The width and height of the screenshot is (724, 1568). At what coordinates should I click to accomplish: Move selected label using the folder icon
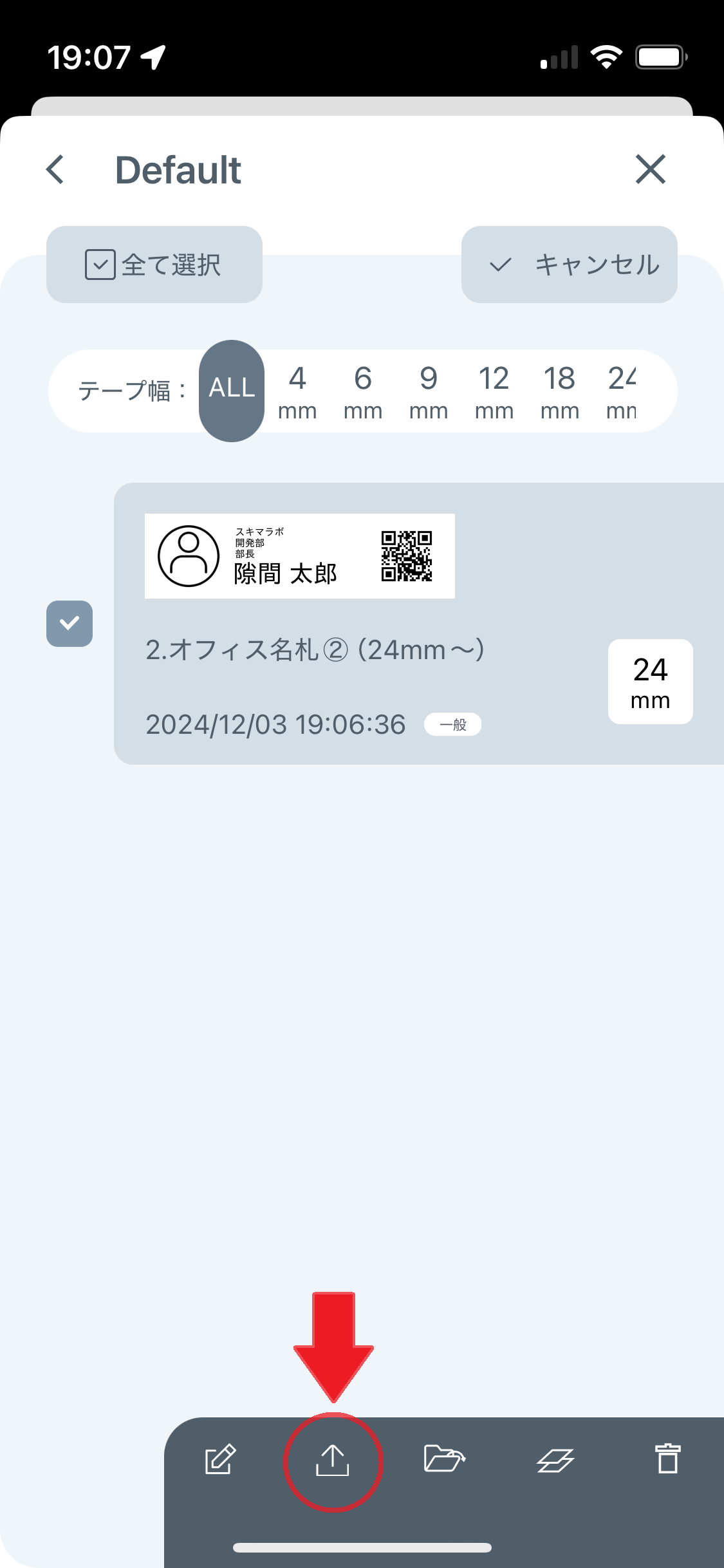point(444,1459)
